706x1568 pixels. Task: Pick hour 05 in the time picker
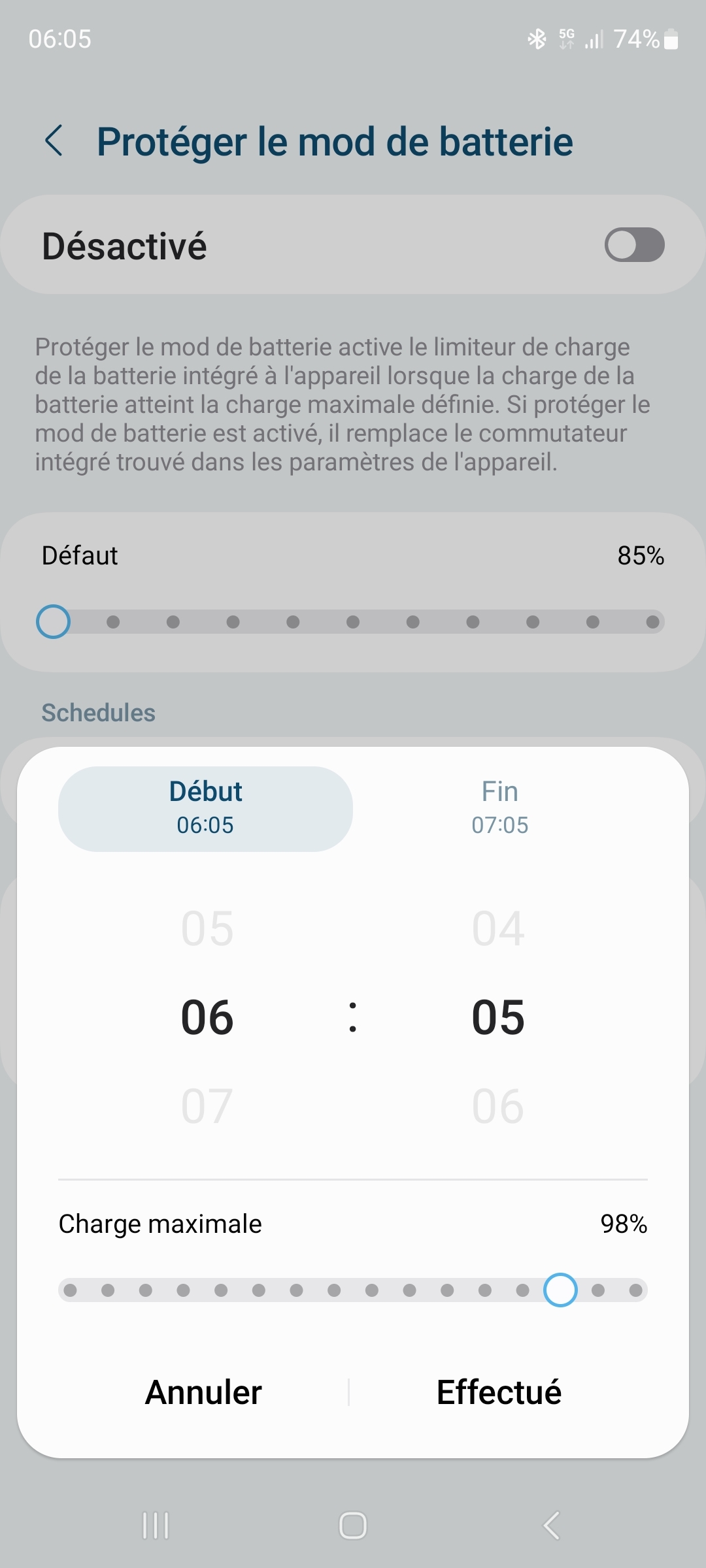[x=207, y=928]
